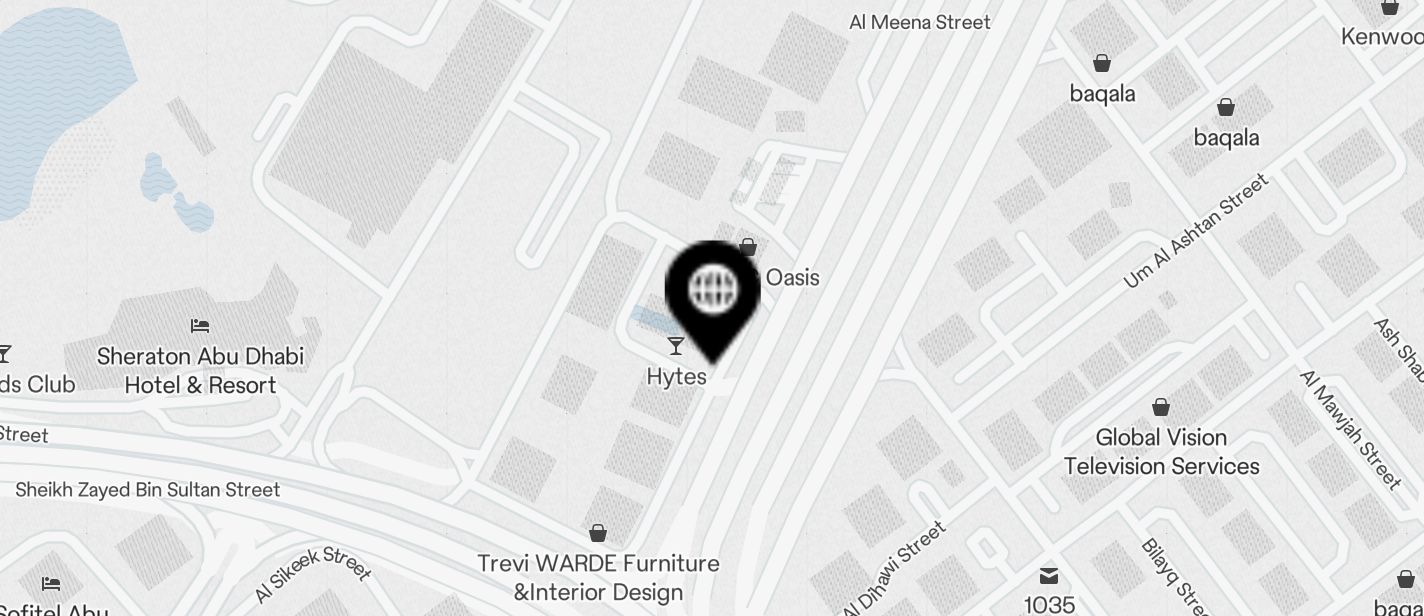Tap the 1035 post office marker
Screen dimensions: 1424x616
[x=1048, y=576]
